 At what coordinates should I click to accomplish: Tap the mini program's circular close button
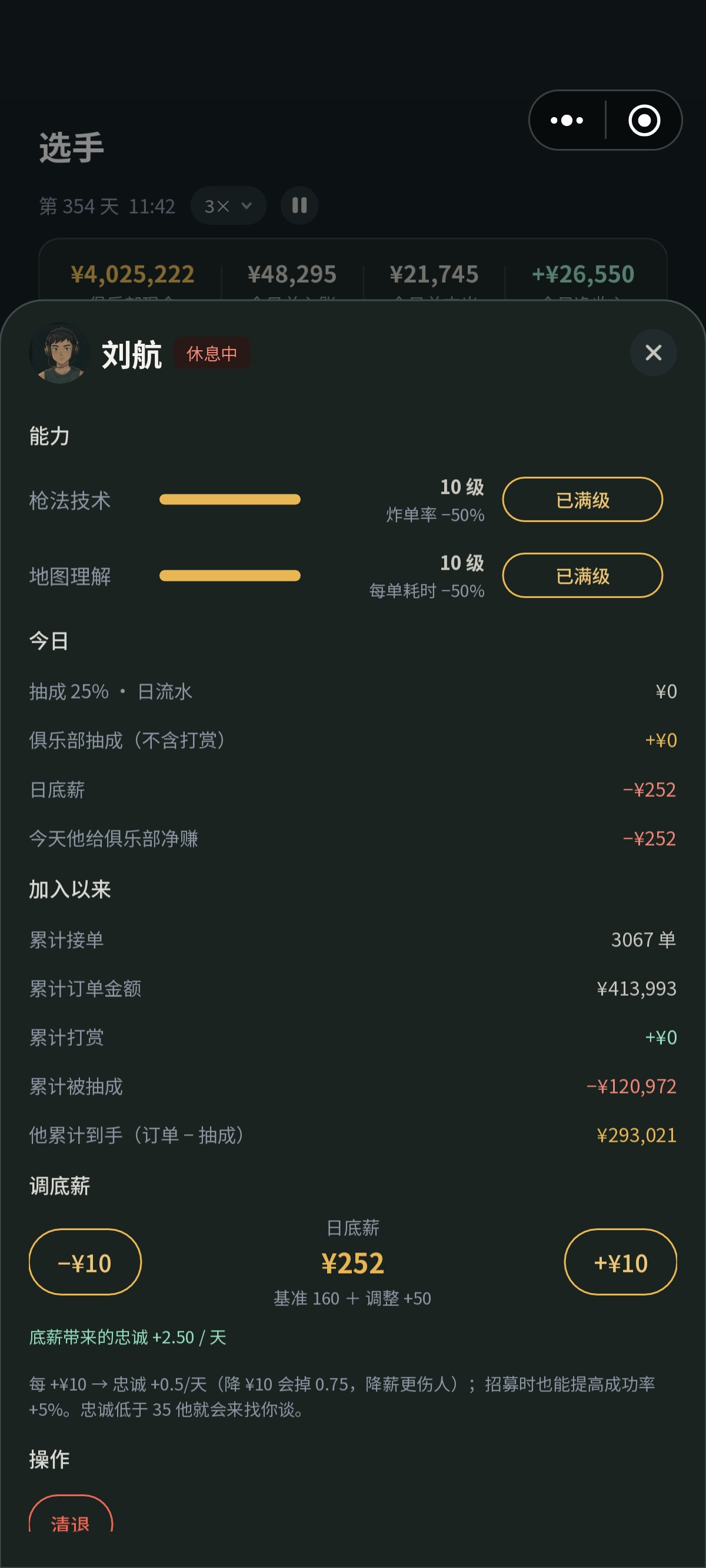click(644, 120)
